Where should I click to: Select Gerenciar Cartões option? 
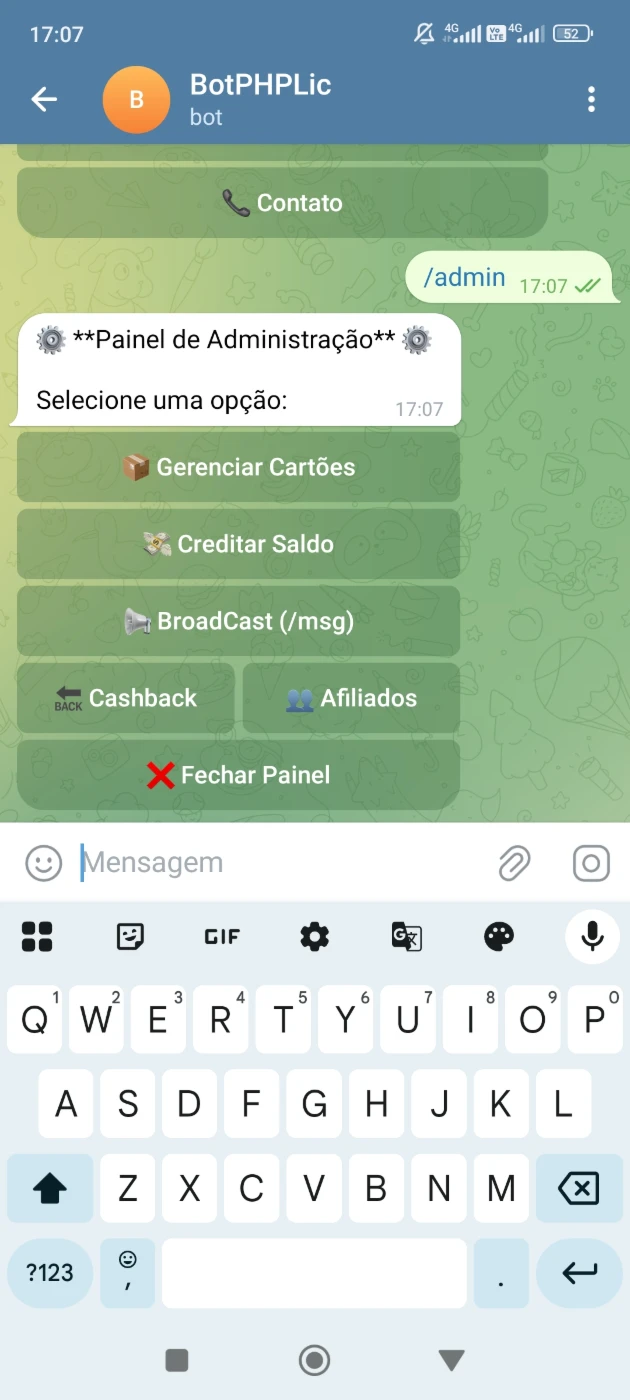pos(238,467)
